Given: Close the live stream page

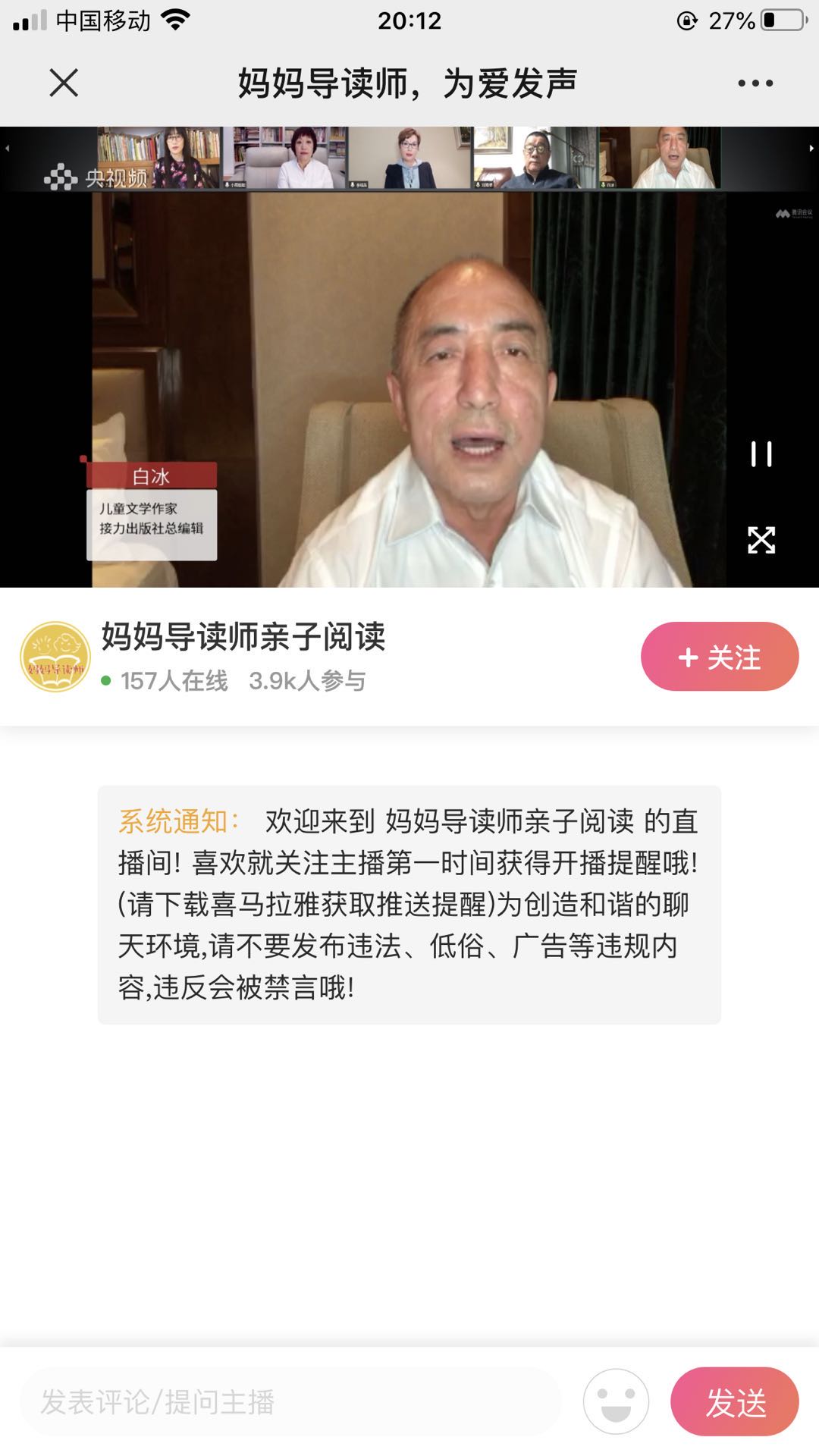Looking at the screenshot, I should [64, 83].
